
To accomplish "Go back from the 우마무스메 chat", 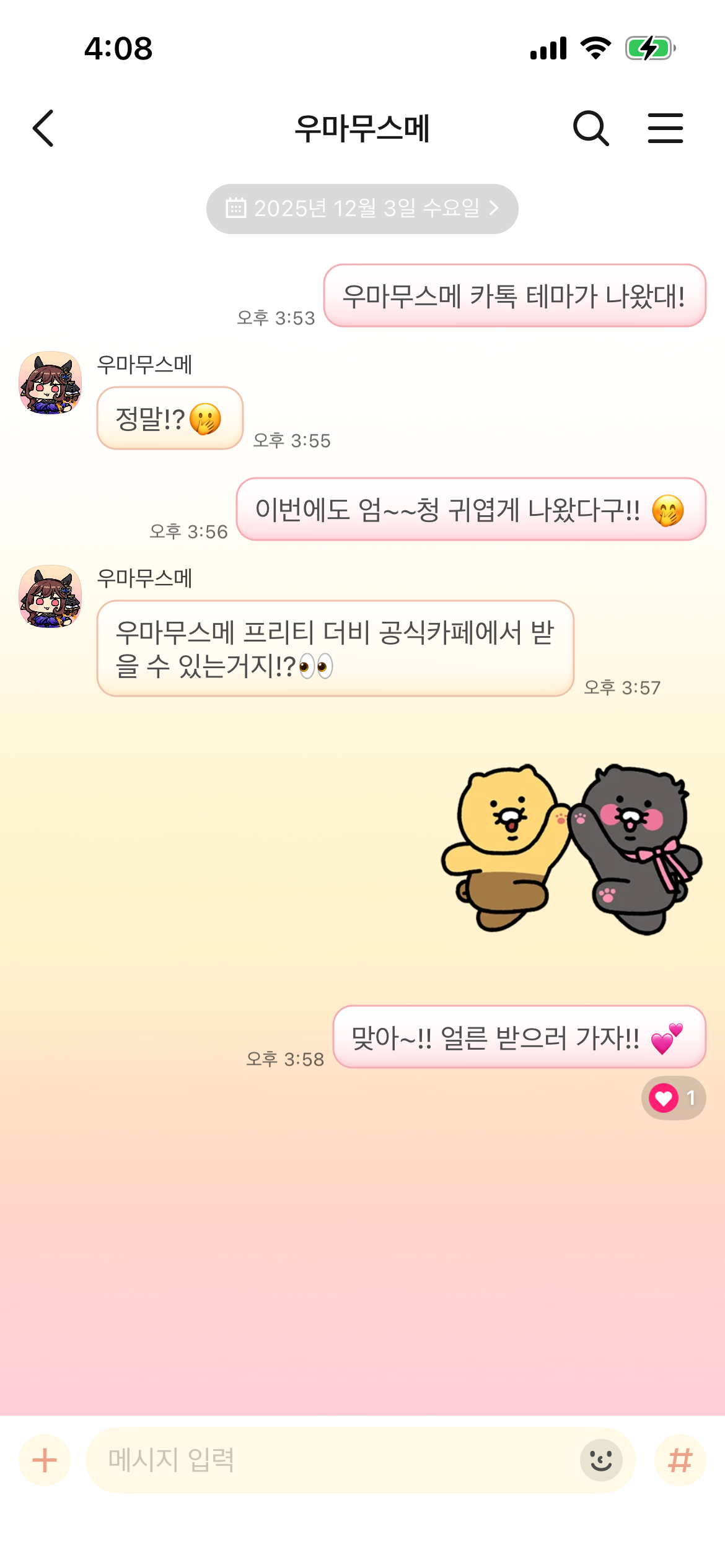I will click(43, 128).
